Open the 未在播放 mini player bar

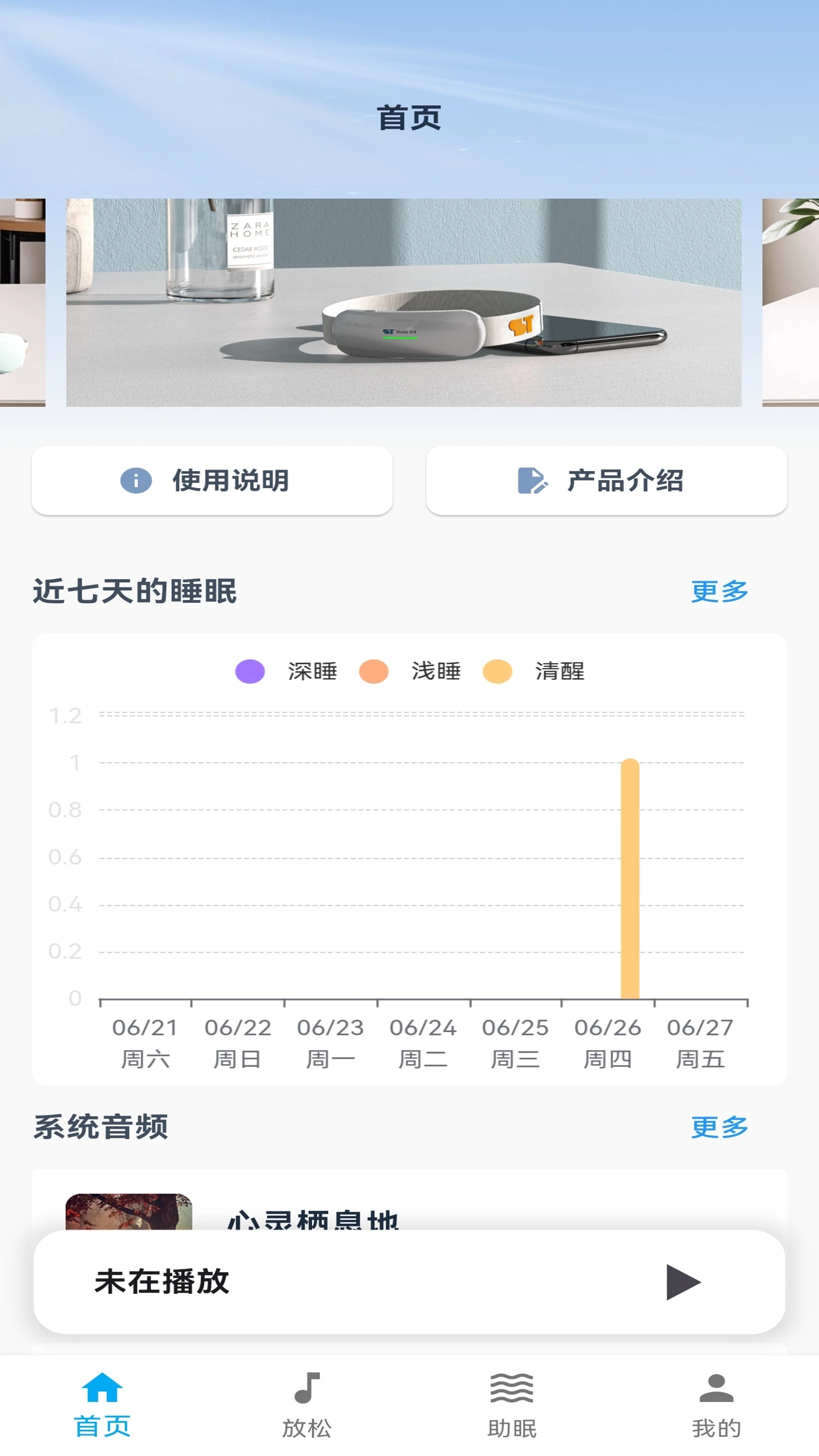409,1282
